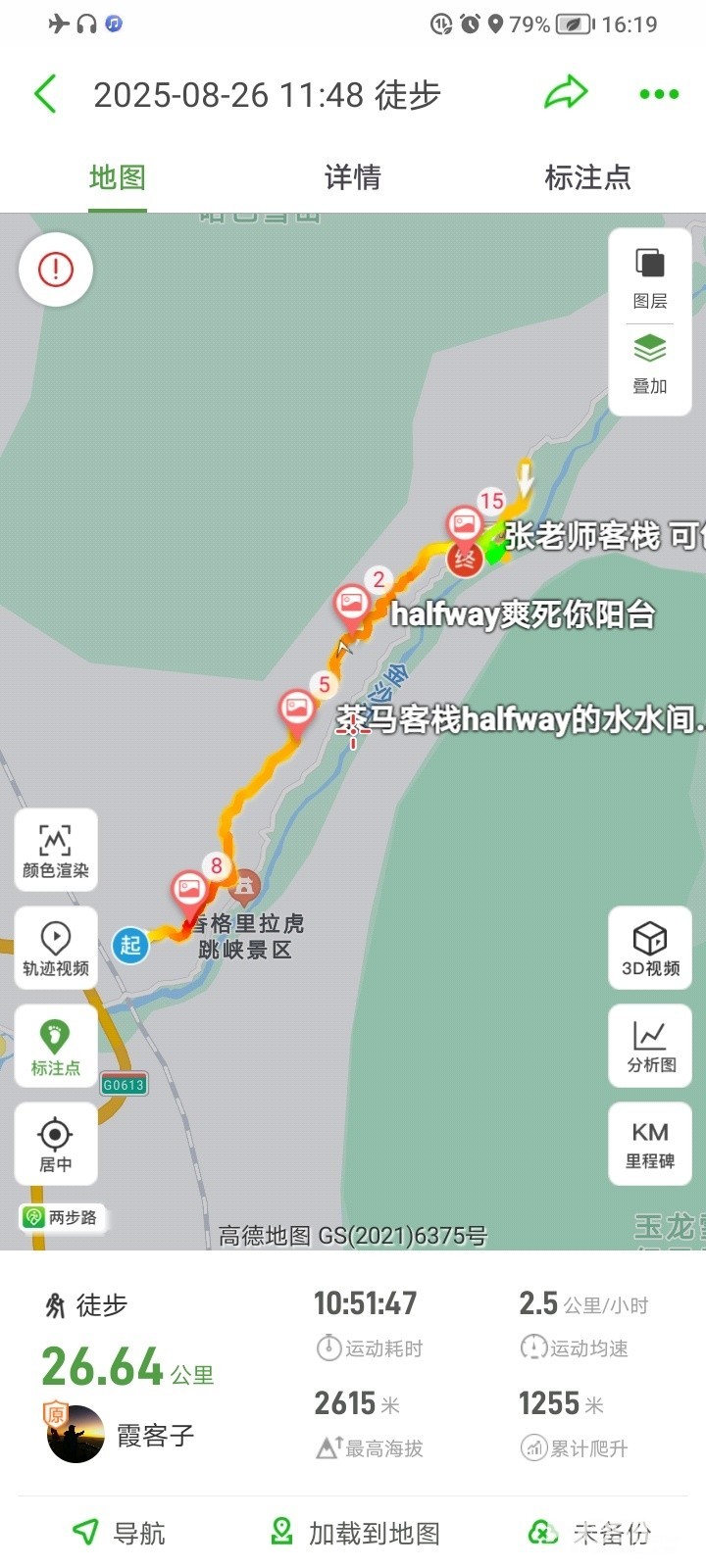Open the three-dot overflow menu
The width and height of the screenshot is (706, 1568).
pos(659,94)
